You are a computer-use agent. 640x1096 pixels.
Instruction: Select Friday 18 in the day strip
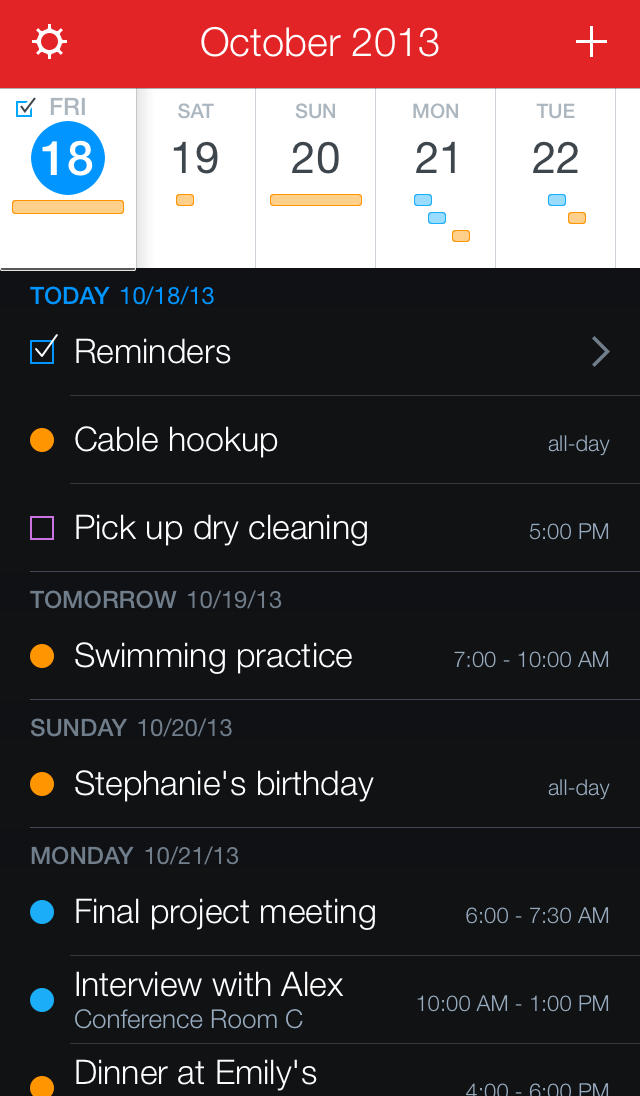pos(68,160)
